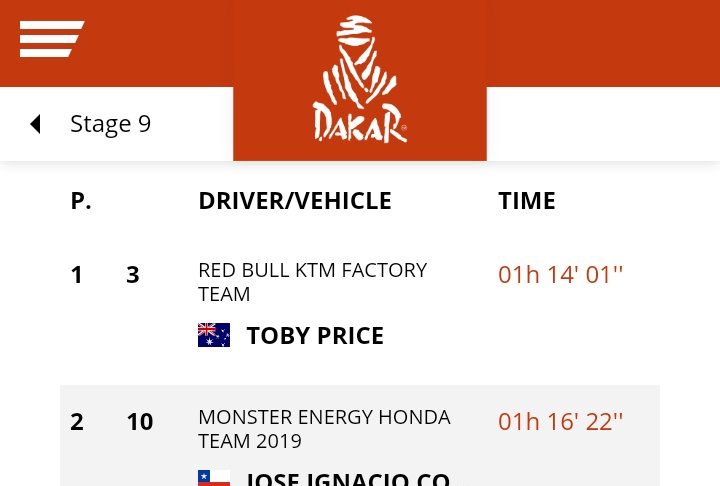Go to the stage before Stage 9
This screenshot has width=720, height=486.
point(36,124)
